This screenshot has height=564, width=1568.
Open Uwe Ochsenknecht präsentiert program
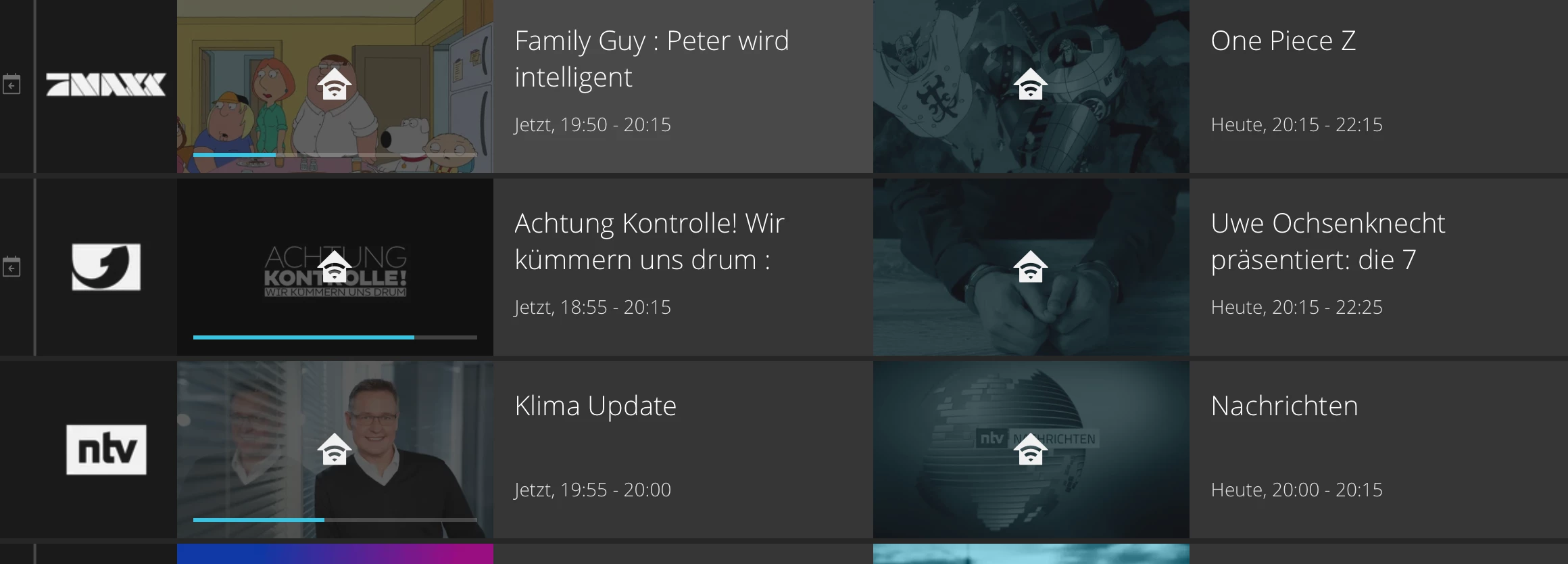point(1327,241)
